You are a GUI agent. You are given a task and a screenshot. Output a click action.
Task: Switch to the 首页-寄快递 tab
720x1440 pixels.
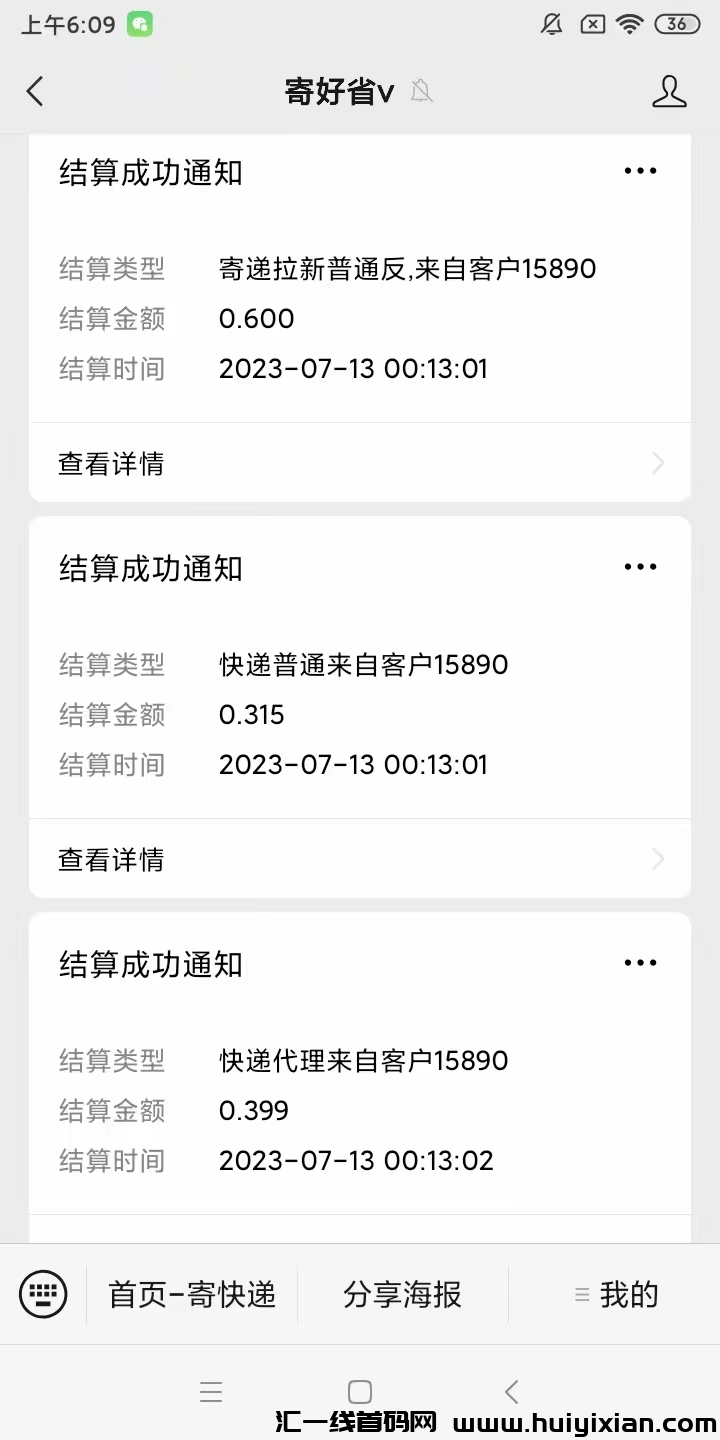tap(193, 1293)
